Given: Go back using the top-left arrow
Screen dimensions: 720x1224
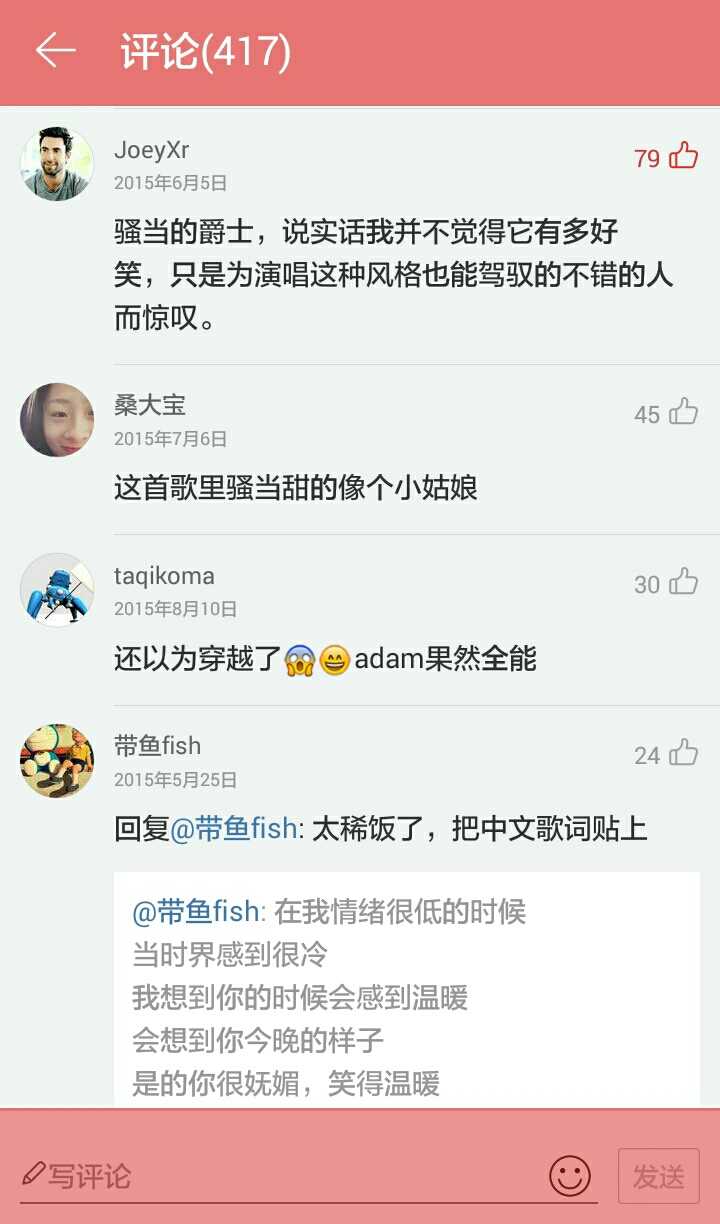Looking at the screenshot, I should (x=55, y=51).
